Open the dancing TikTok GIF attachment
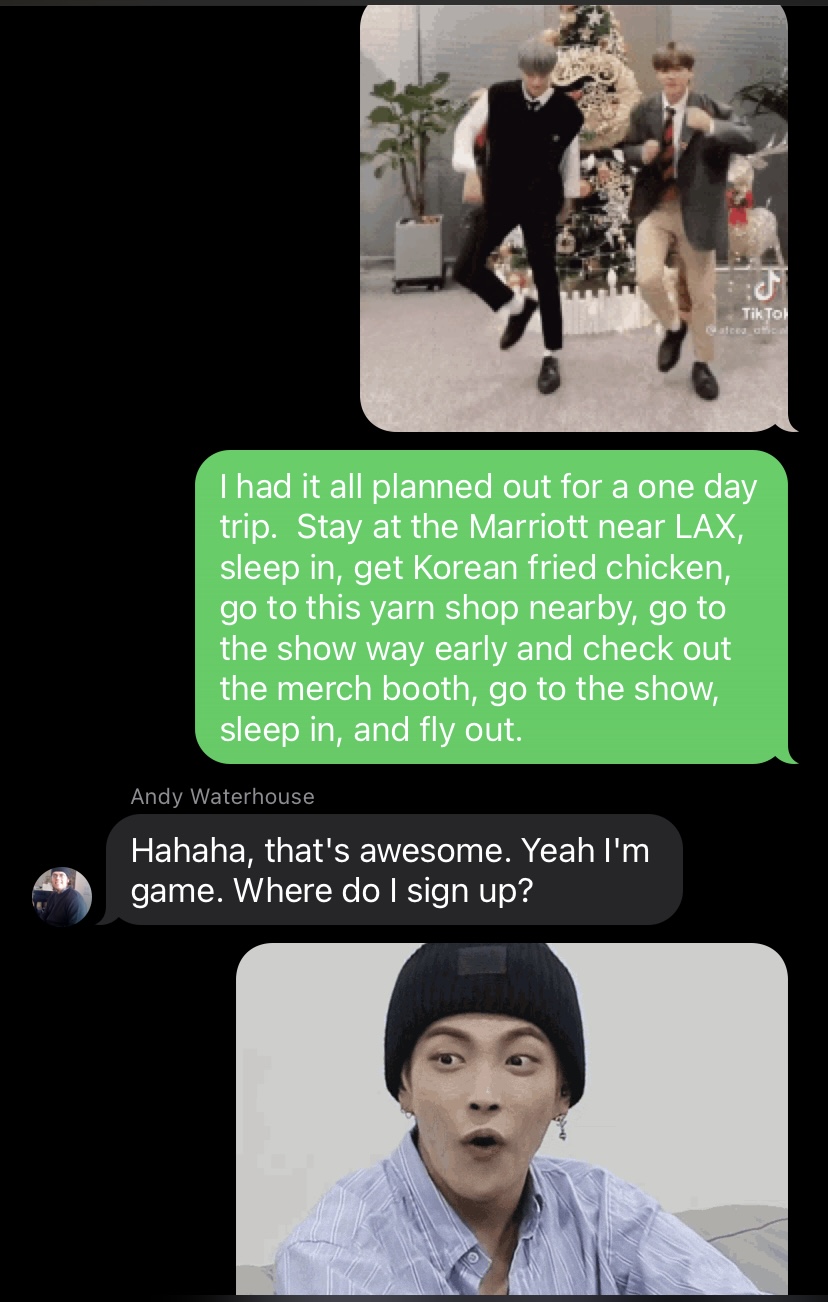Image resolution: width=828 pixels, height=1302 pixels. coord(574,218)
